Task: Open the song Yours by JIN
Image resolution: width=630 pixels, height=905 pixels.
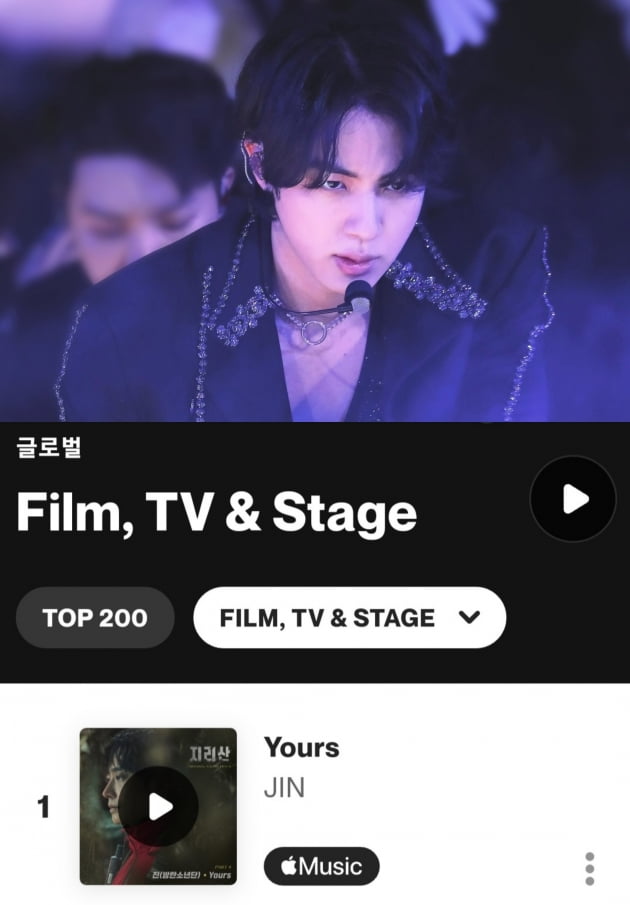Action: point(301,748)
